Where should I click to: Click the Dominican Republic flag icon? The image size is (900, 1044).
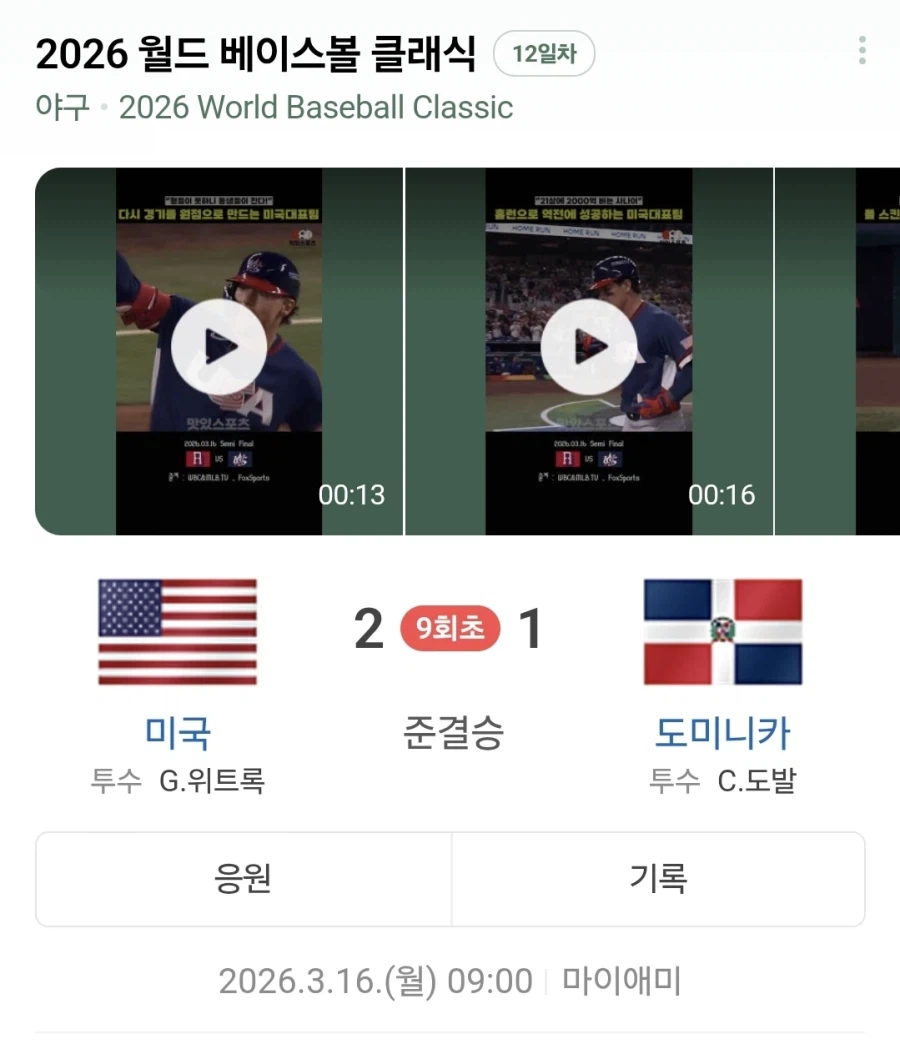pos(722,631)
